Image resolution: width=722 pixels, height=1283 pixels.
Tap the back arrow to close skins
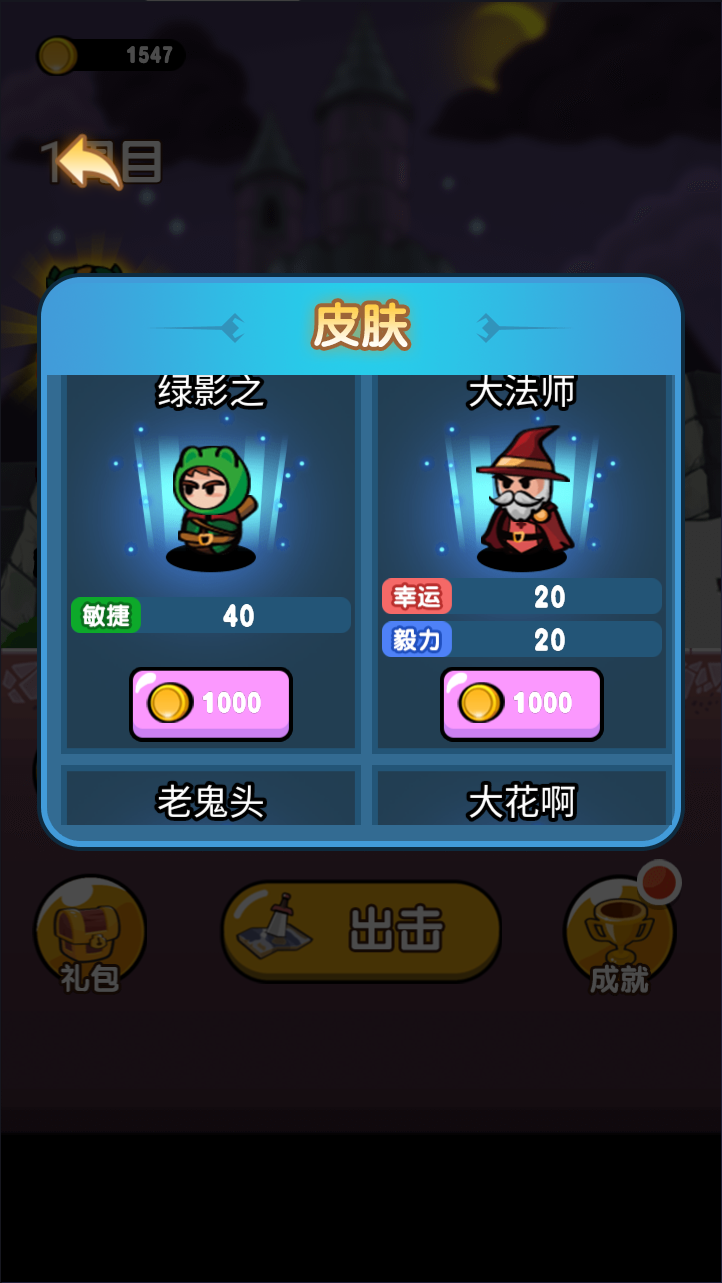pyautogui.click(x=90, y=163)
